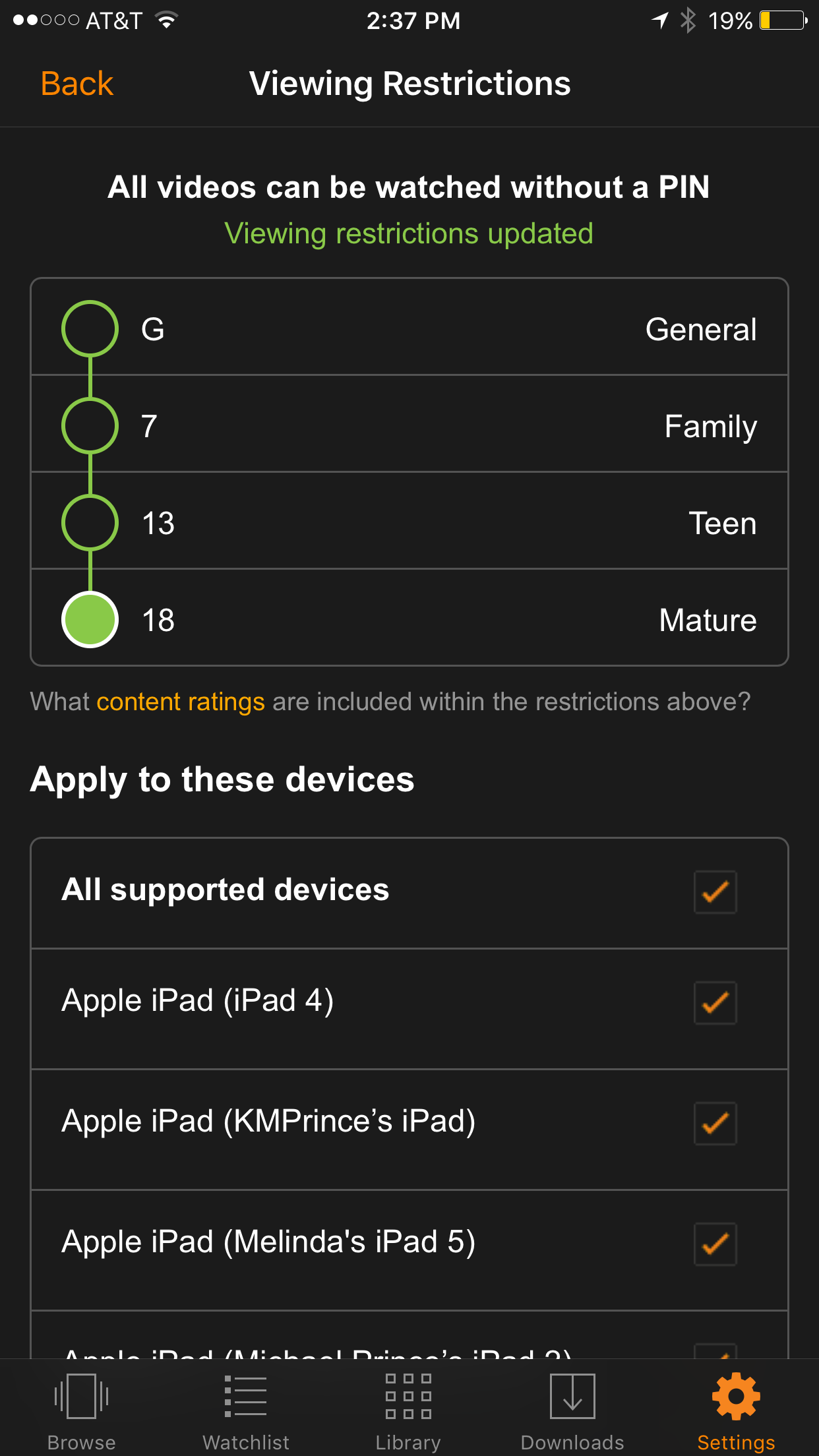819x1456 pixels.
Task: Choose the 13 Teen restriction
Action: (90, 522)
